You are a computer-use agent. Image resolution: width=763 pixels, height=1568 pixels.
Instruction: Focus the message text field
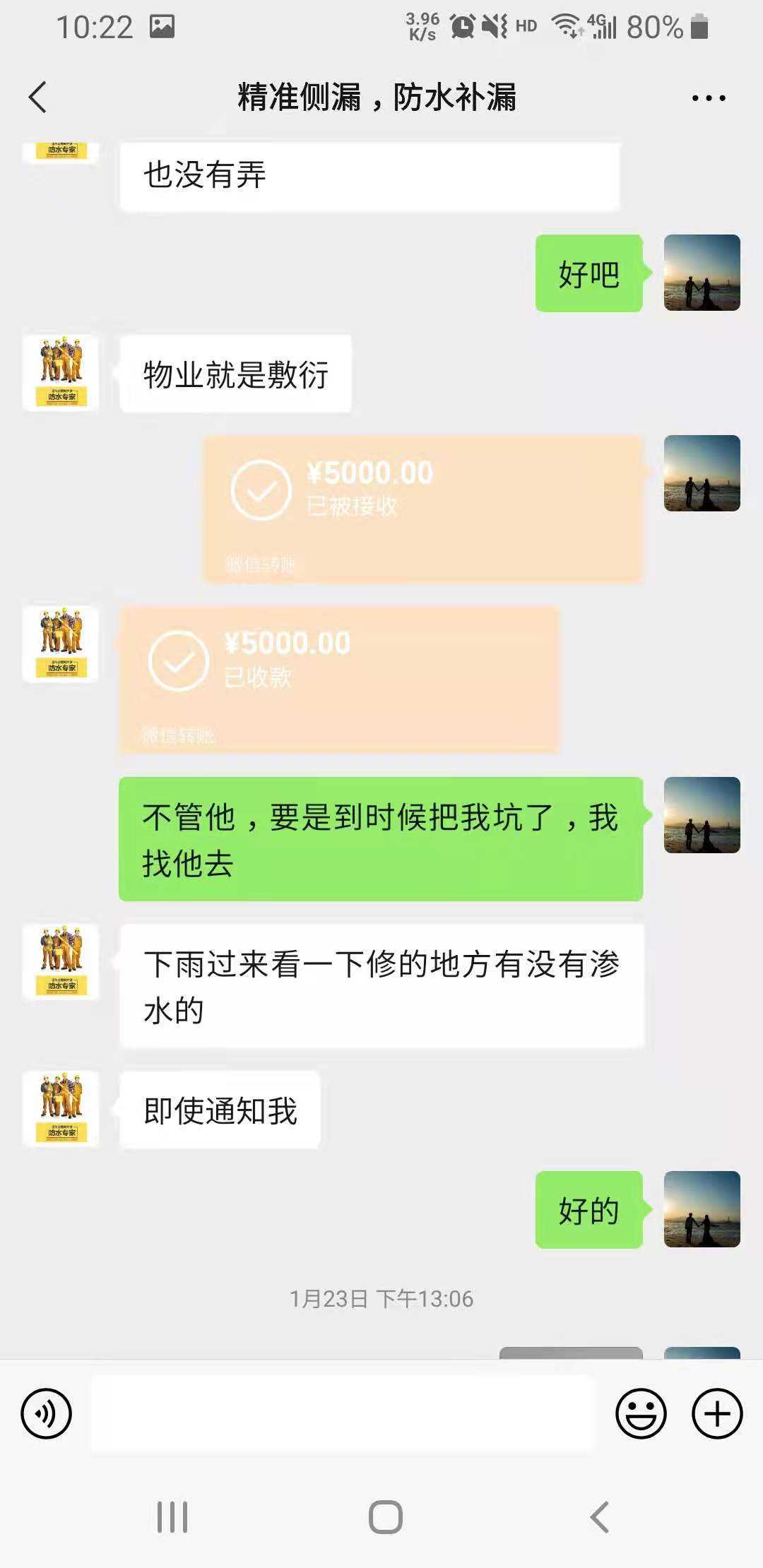[343, 1413]
